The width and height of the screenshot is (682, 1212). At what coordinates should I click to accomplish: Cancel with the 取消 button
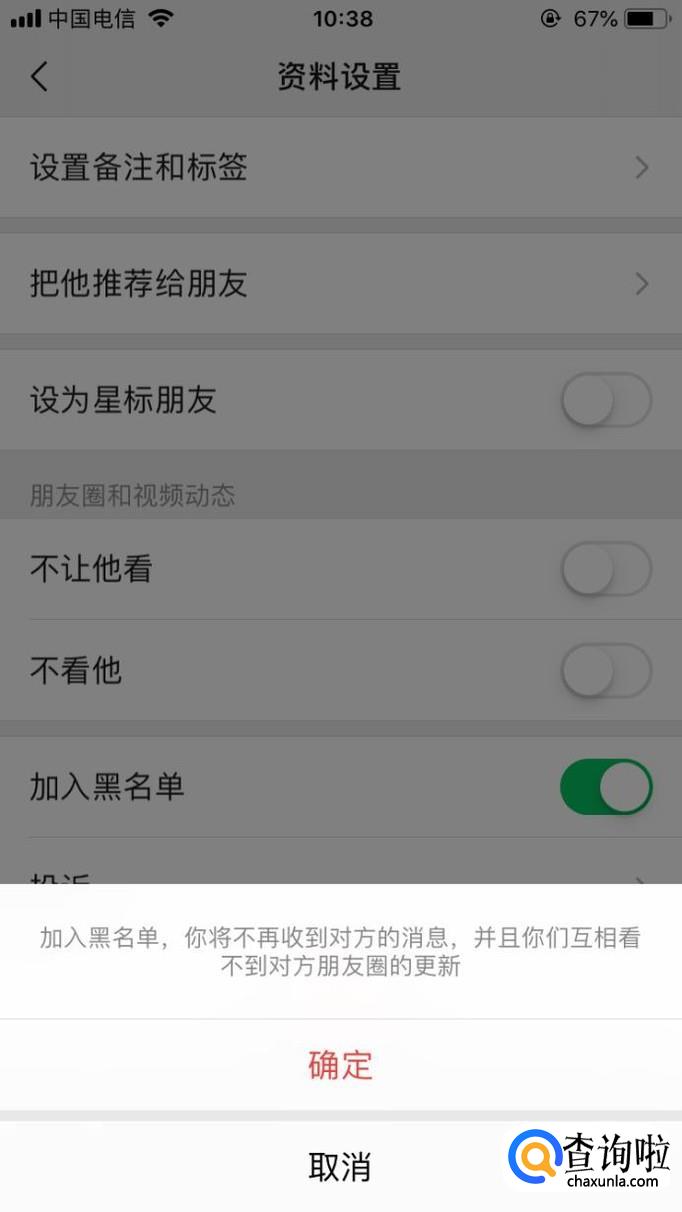point(341,1166)
